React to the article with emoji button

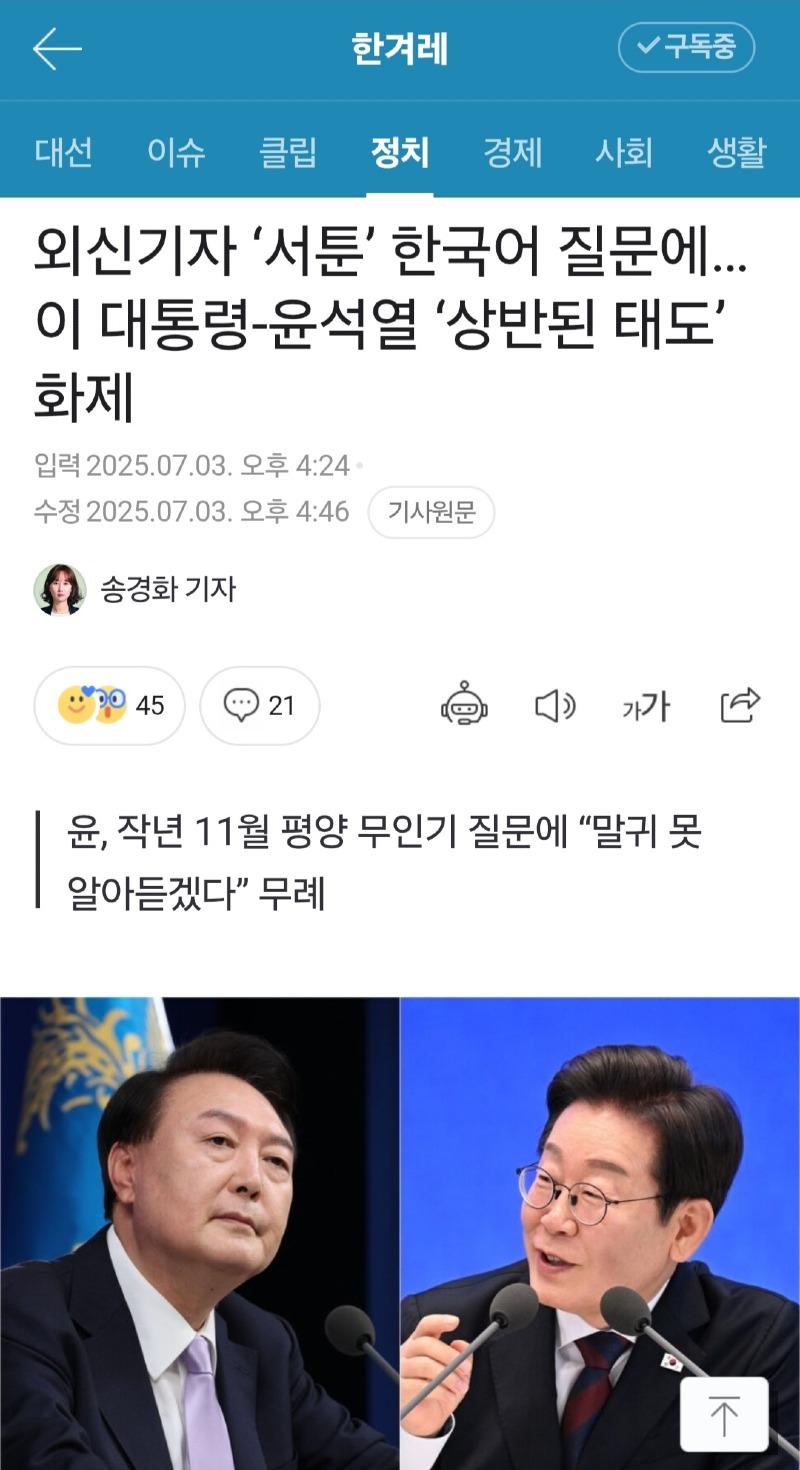point(109,706)
